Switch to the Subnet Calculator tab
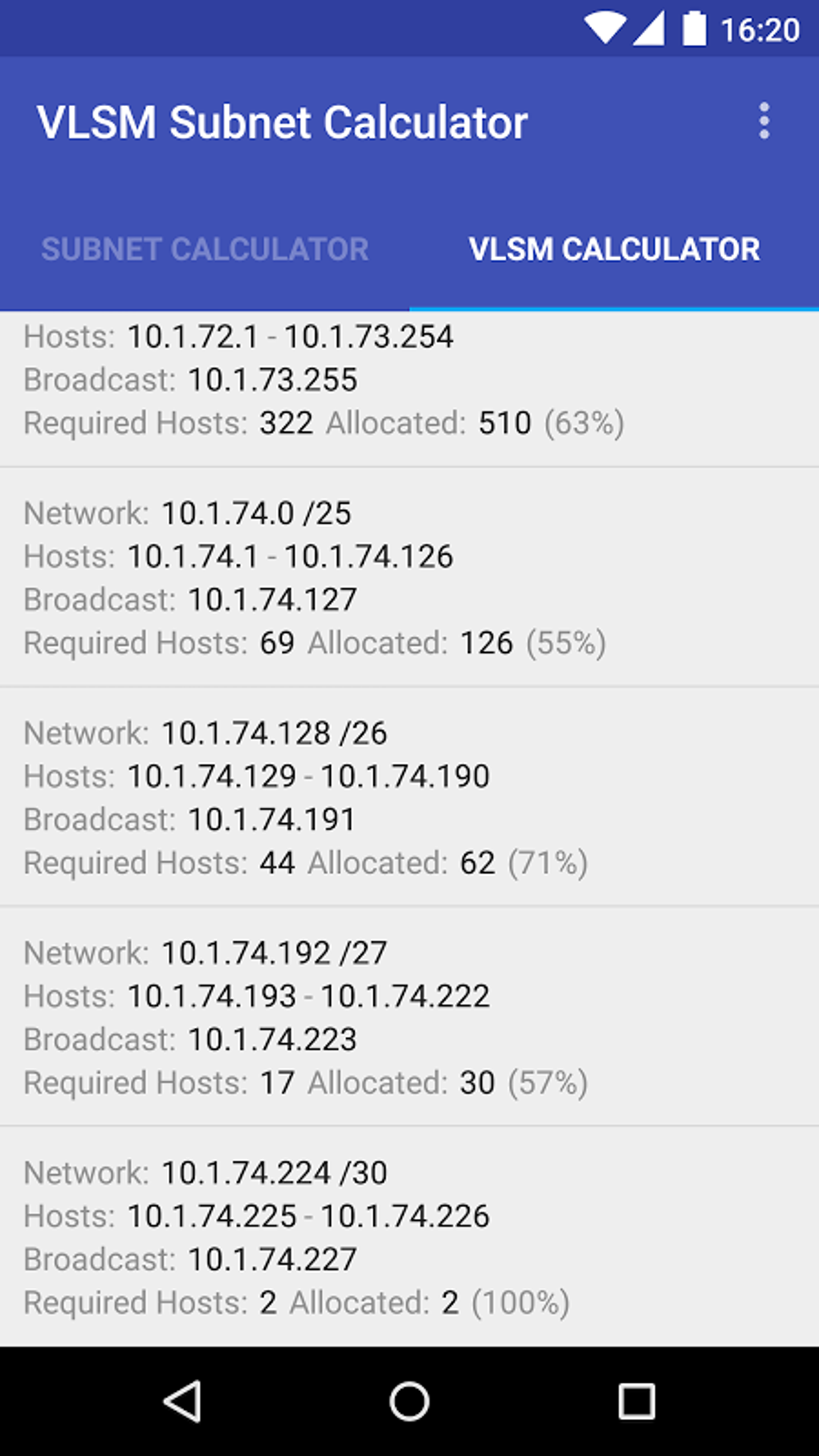The image size is (819, 1456). [205, 249]
